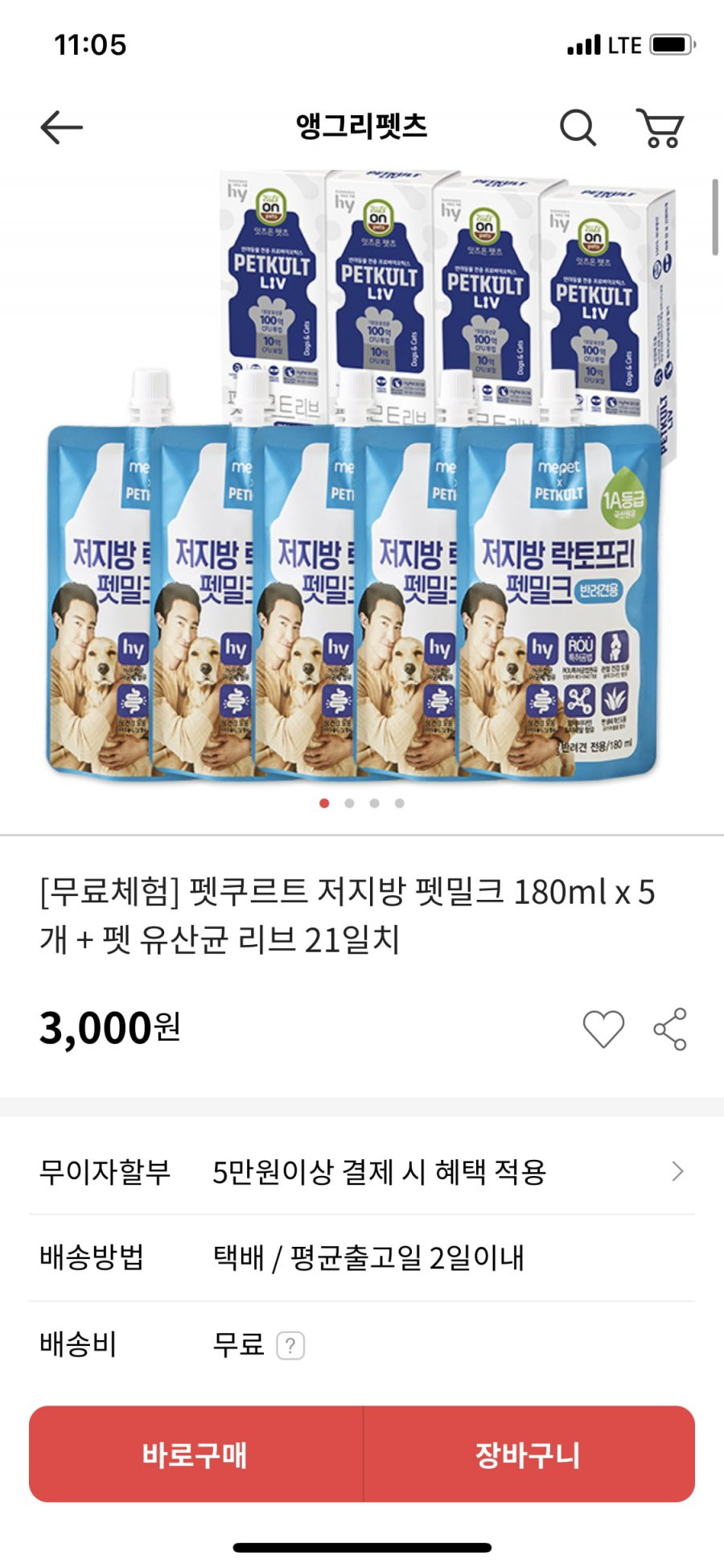Tap 바로구매 to buy now
The image size is (724, 1568).
195,1455
